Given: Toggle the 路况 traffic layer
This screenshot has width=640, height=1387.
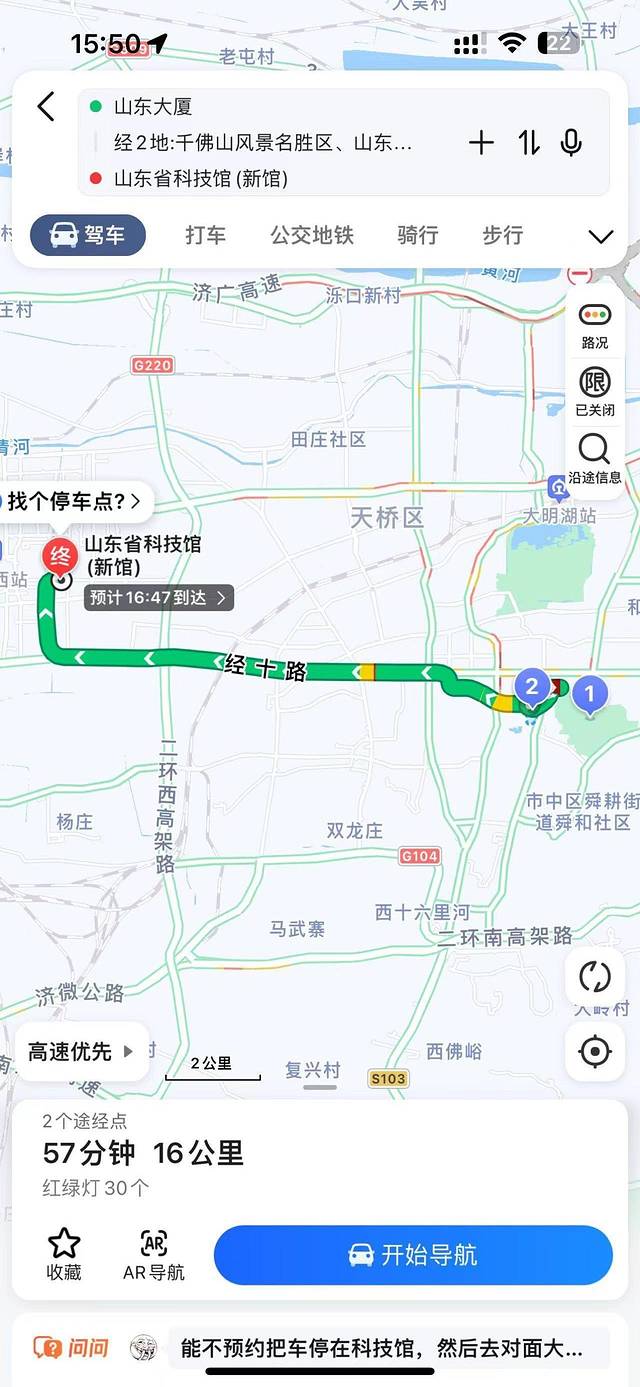Looking at the screenshot, I should [x=595, y=325].
